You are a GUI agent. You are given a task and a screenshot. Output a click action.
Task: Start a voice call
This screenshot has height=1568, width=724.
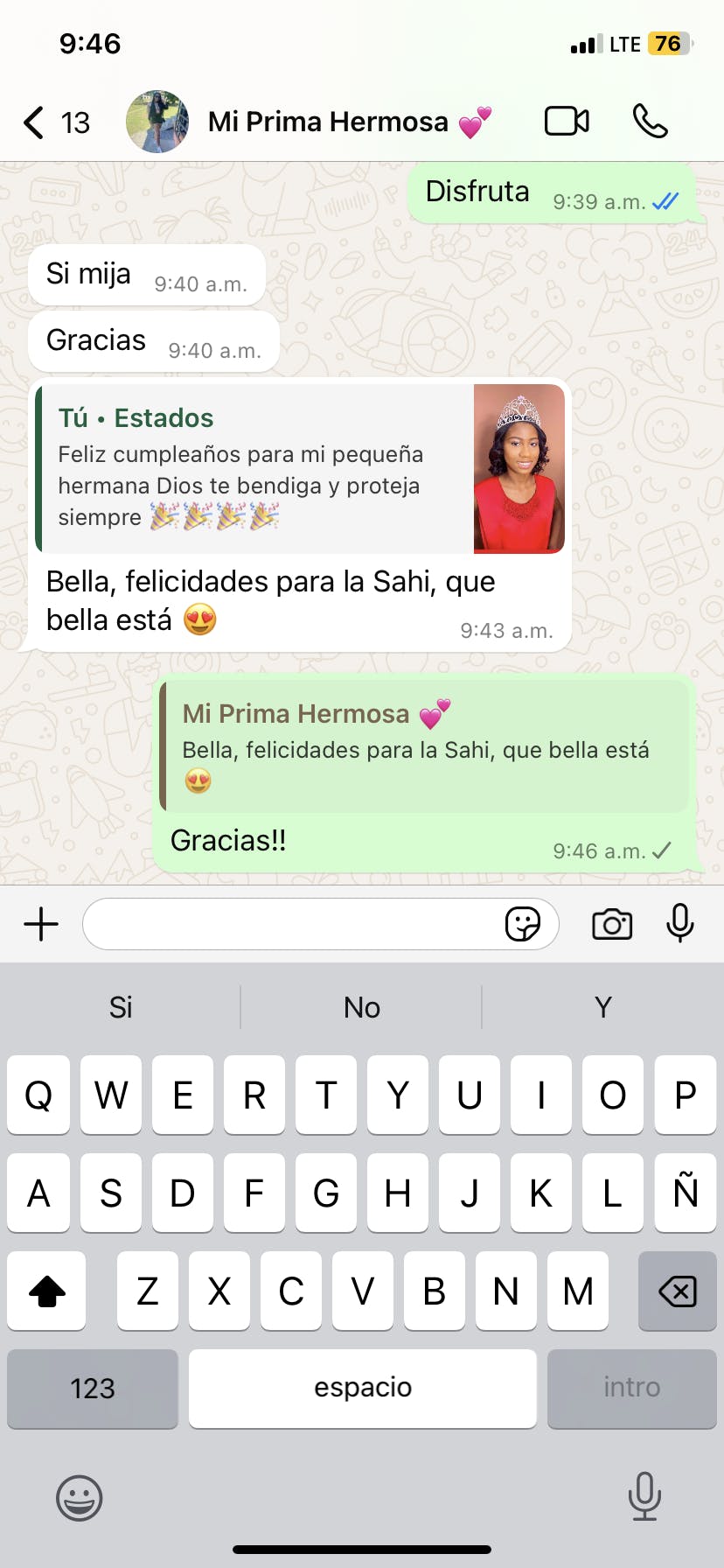coord(650,122)
